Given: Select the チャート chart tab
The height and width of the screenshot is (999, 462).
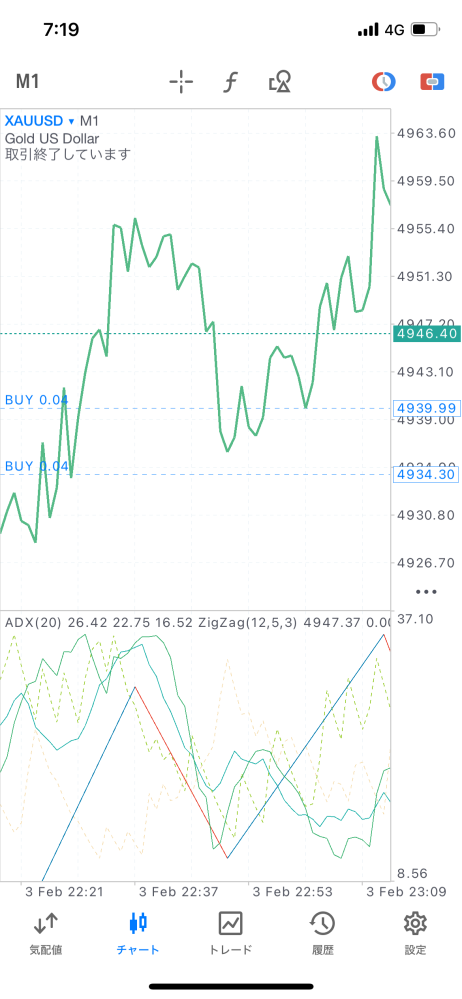Looking at the screenshot, I should coord(138,934).
